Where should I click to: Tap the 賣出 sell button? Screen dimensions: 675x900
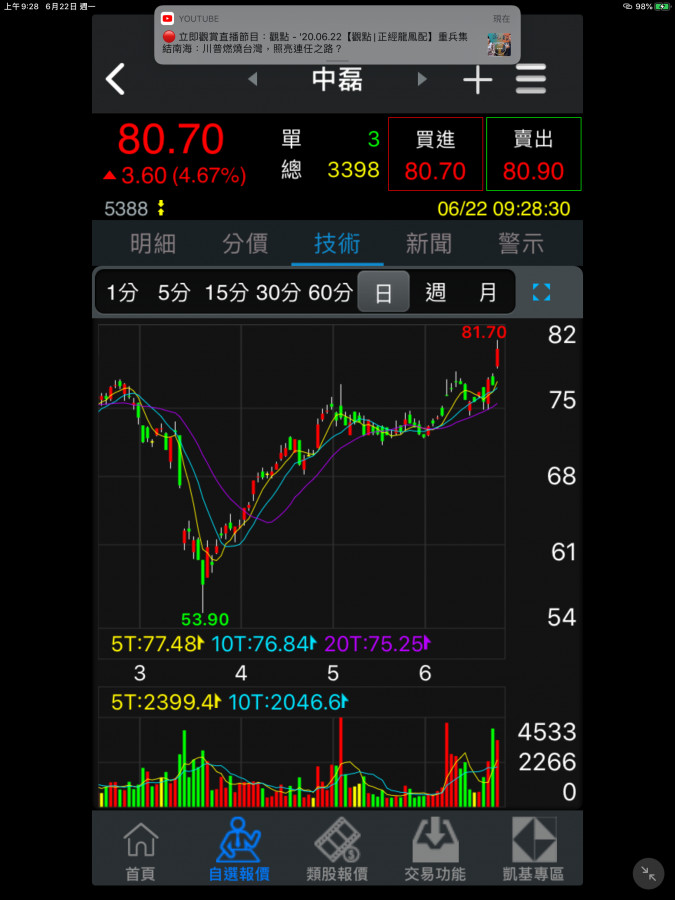533,154
